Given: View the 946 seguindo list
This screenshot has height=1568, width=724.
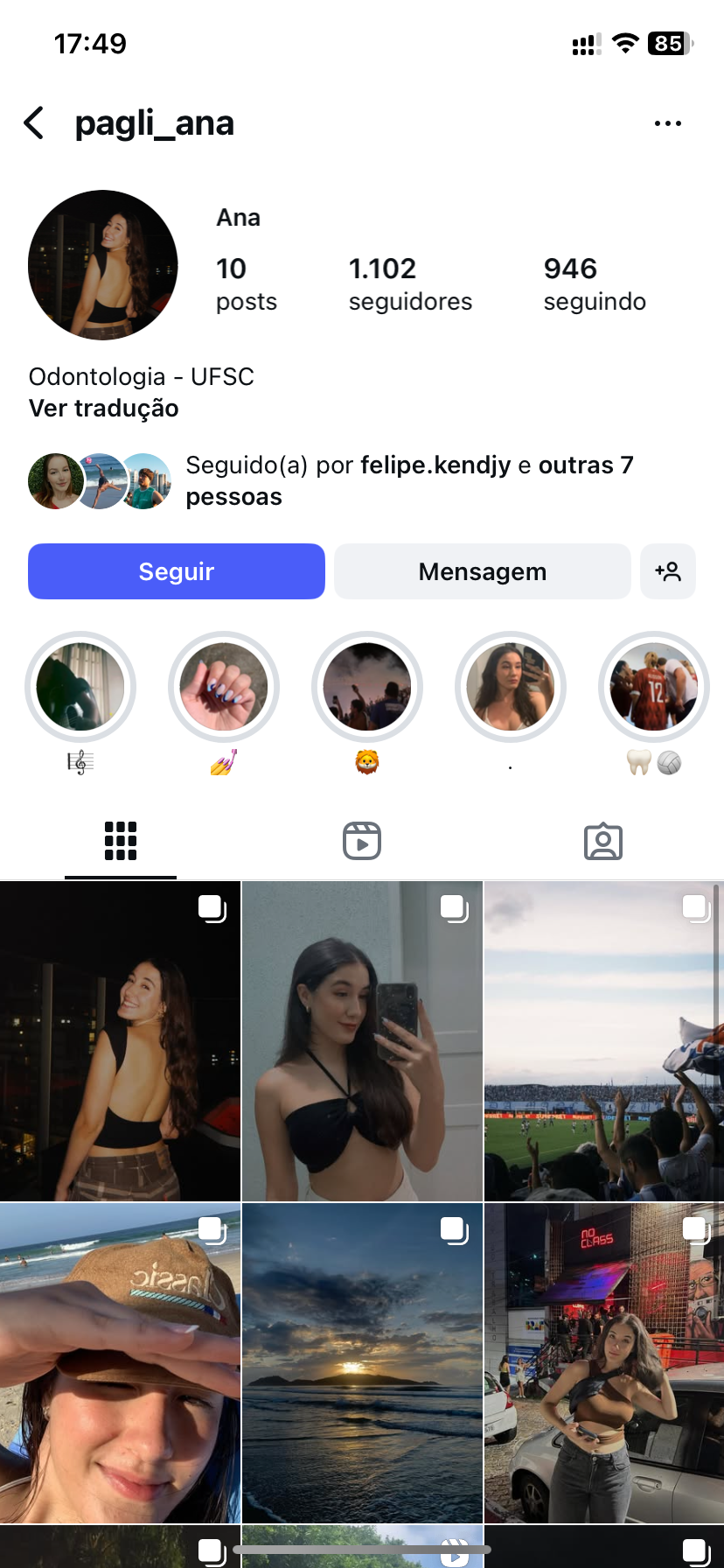Looking at the screenshot, I should pyautogui.click(x=594, y=283).
